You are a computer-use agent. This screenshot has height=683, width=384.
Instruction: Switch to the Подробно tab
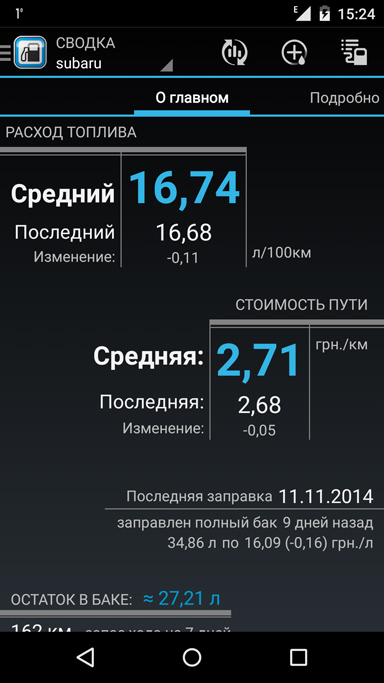[344, 98]
